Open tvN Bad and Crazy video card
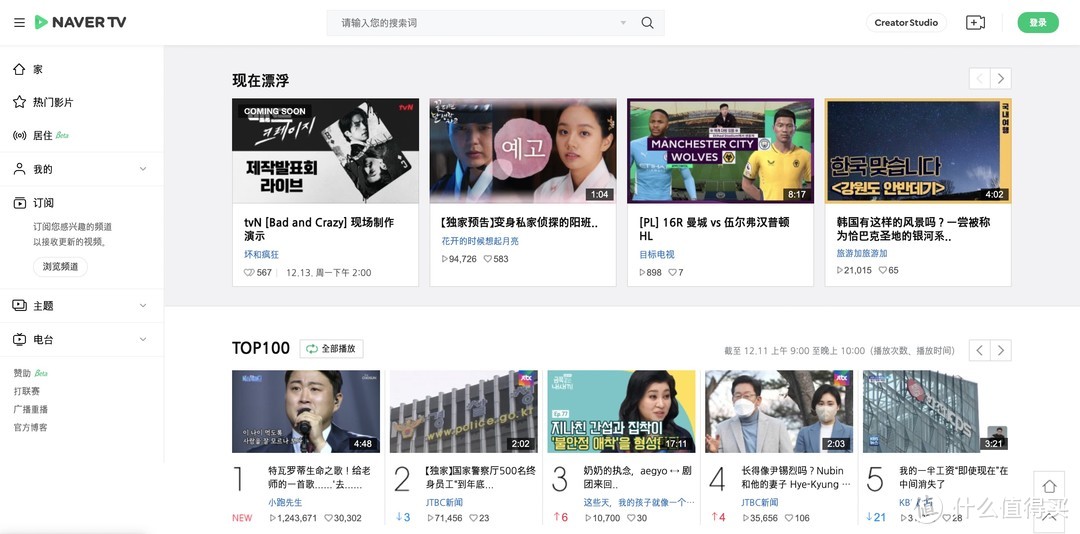 [x=325, y=151]
